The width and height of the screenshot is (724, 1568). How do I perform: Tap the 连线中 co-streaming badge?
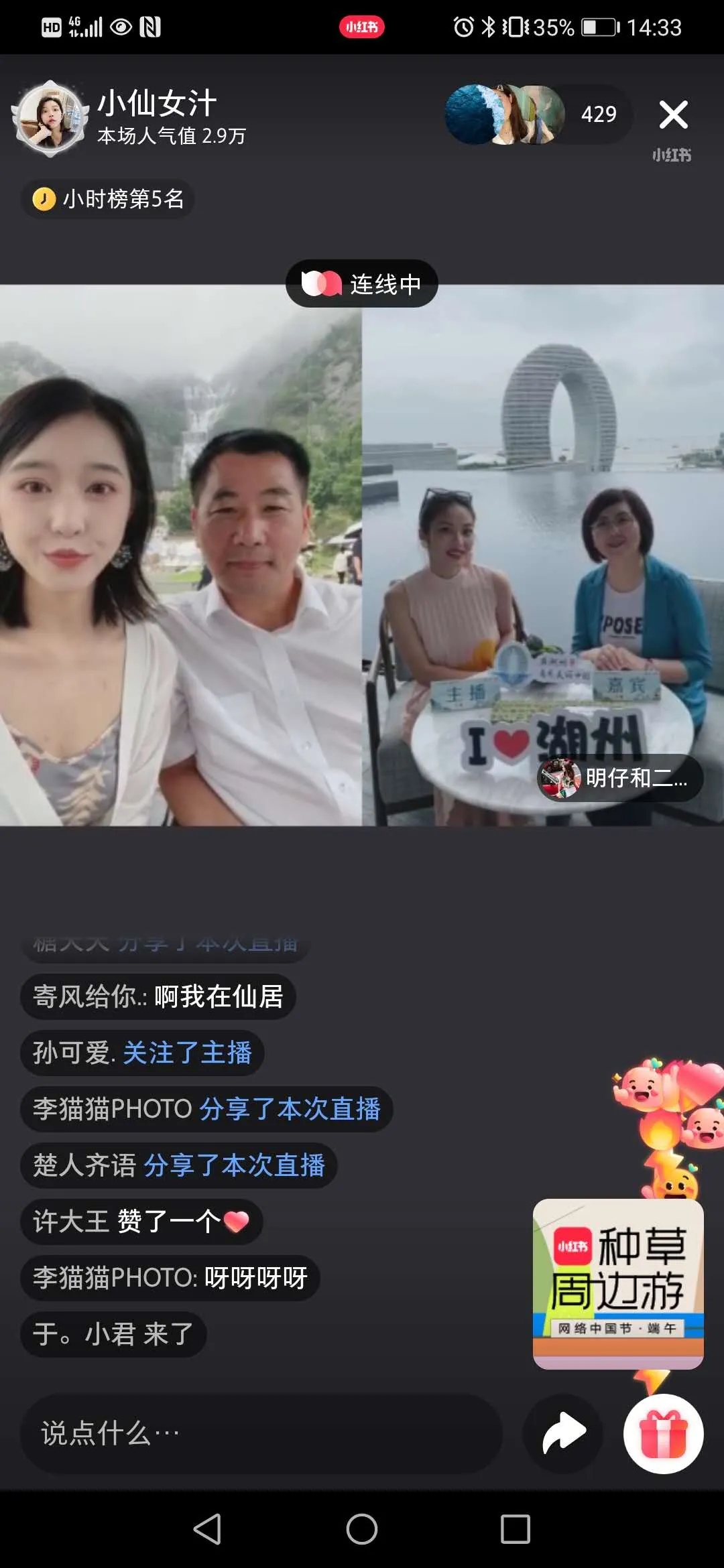pyautogui.click(x=362, y=284)
